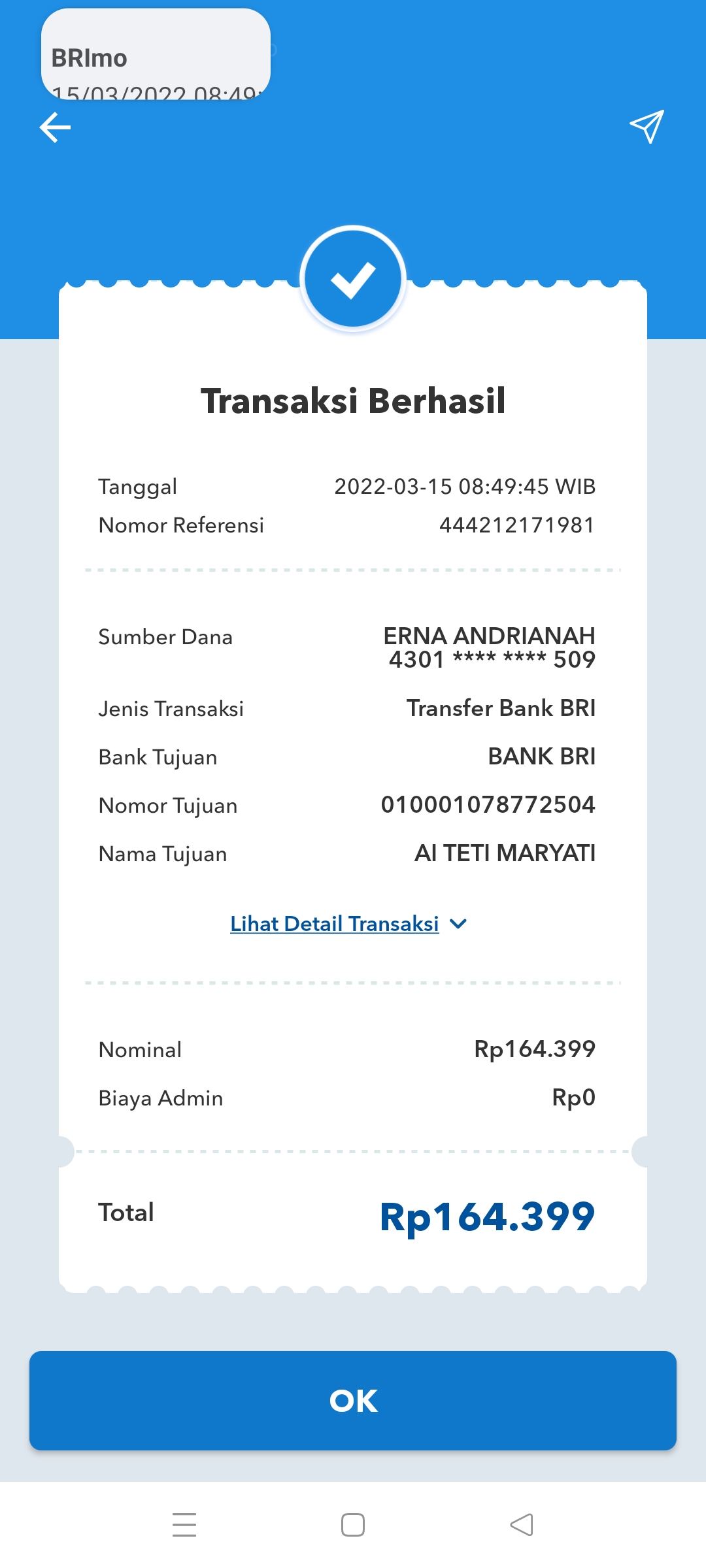Confirm with the OK button
Viewport: 706px width, 1568px height.
pyautogui.click(x=353, y=1401)
